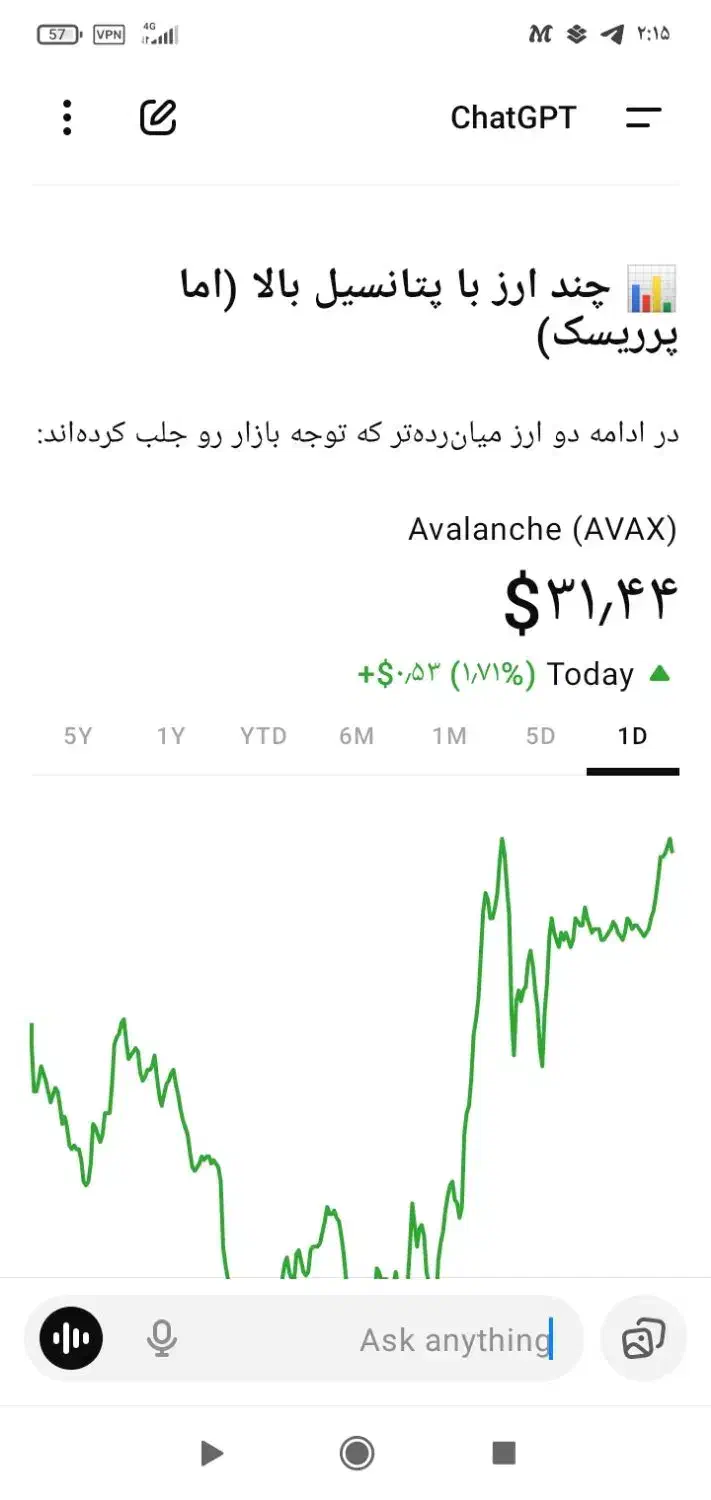This screenshot has height=1500, width=711.
Task: Focus the Ask anything input field
Action: pyautogui.click(x=400, y=1340)
